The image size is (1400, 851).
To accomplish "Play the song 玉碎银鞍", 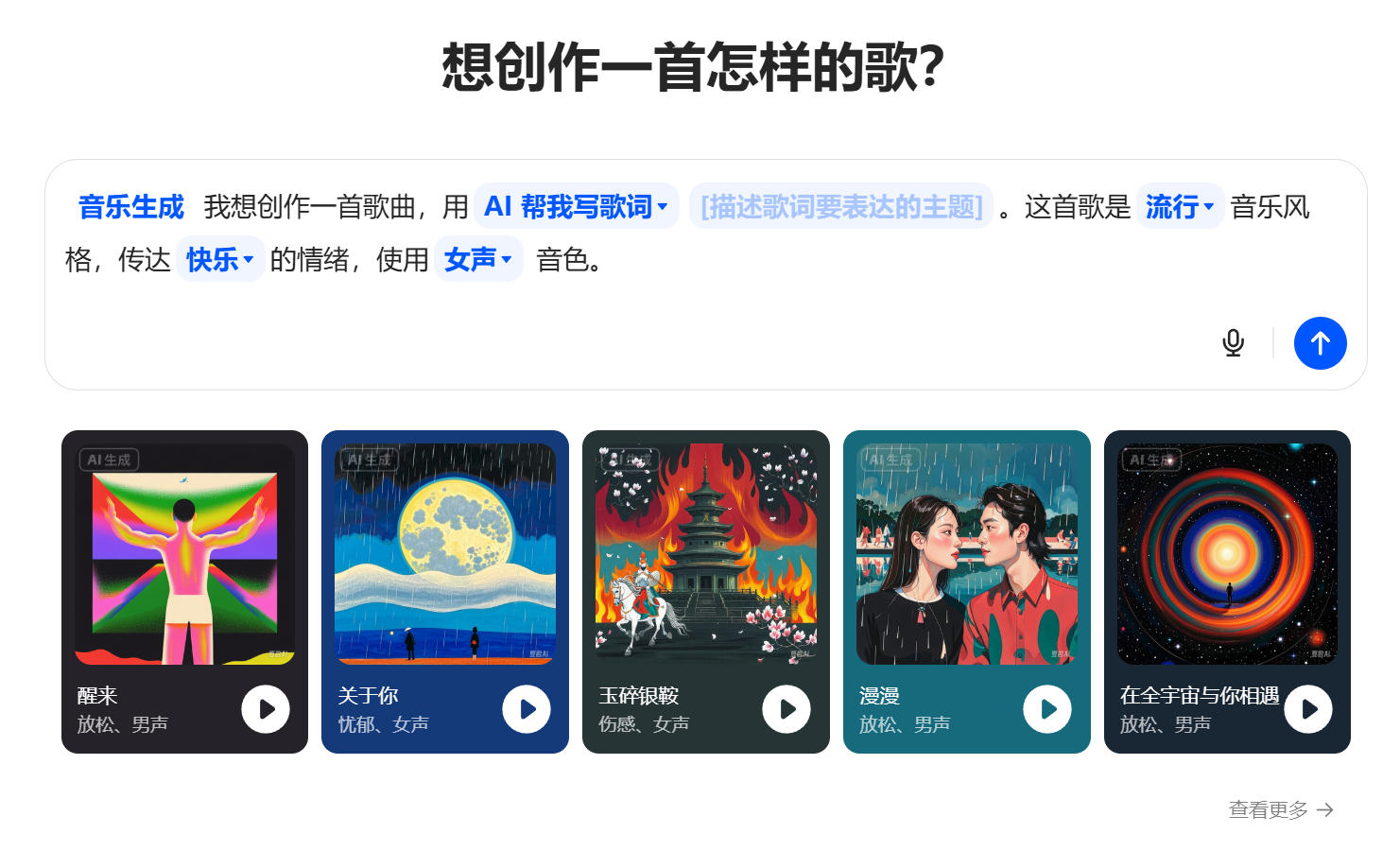I will (x=786, y=709).
